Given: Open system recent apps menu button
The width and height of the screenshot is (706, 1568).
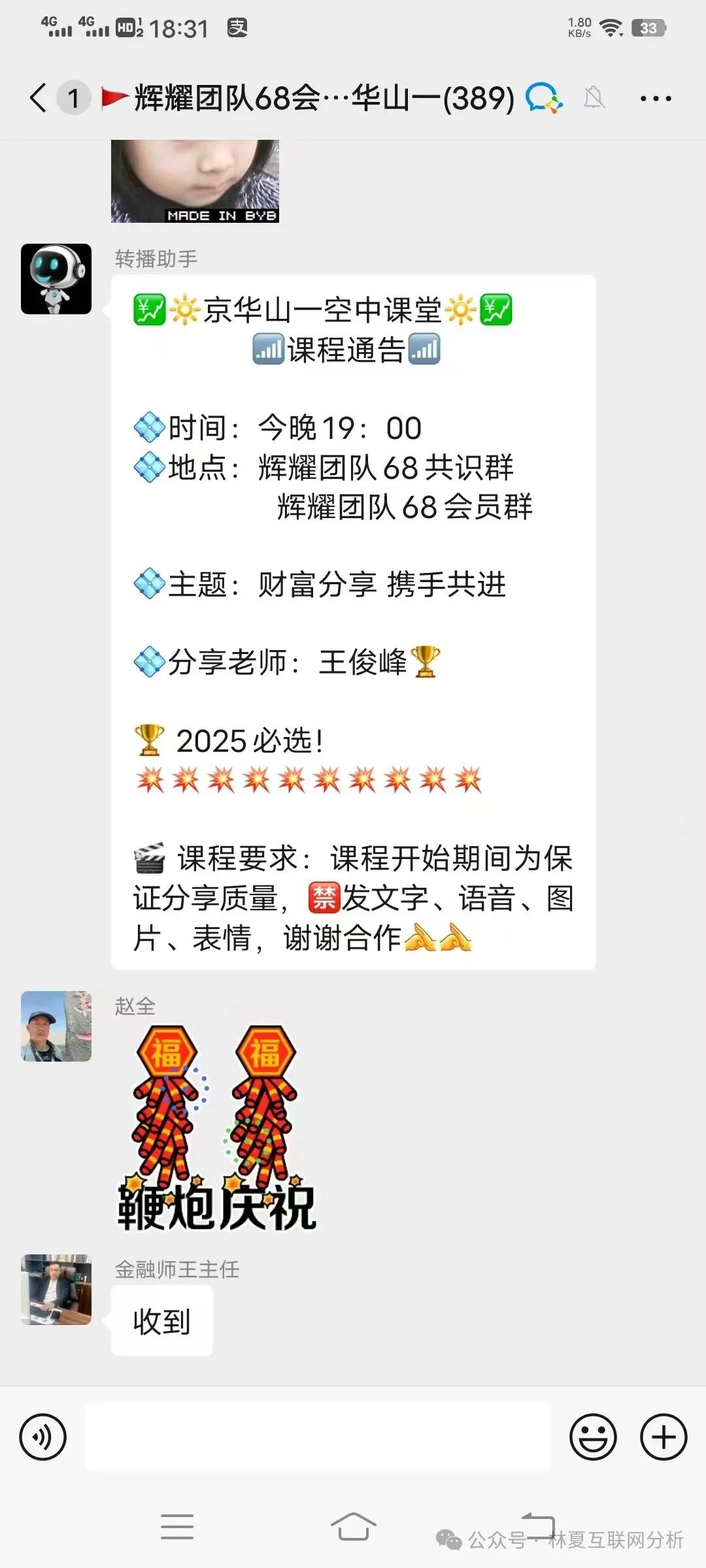Looking at the screenshot, I should click(177, 1527).
